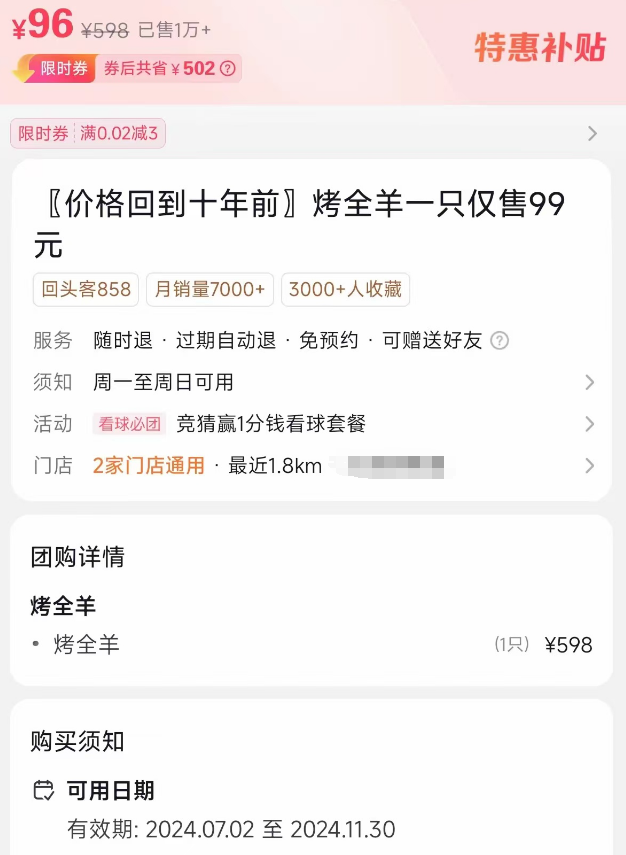Tap the question icon next to 券后共省 502
This screenshot has width=626, height=855.
(228, 69)
